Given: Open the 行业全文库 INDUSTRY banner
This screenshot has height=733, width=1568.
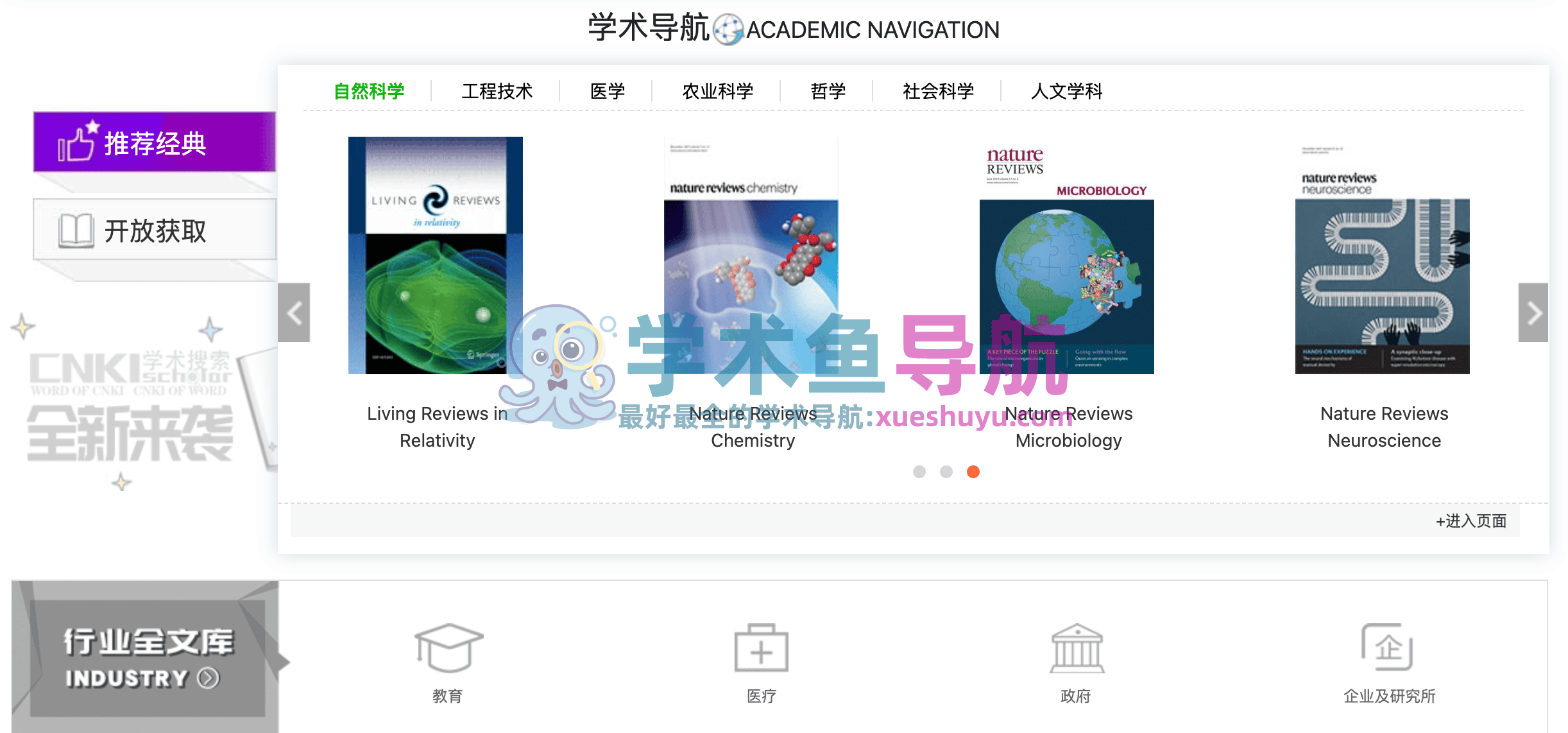Looking at the screenshot, I should pos(147,659).
